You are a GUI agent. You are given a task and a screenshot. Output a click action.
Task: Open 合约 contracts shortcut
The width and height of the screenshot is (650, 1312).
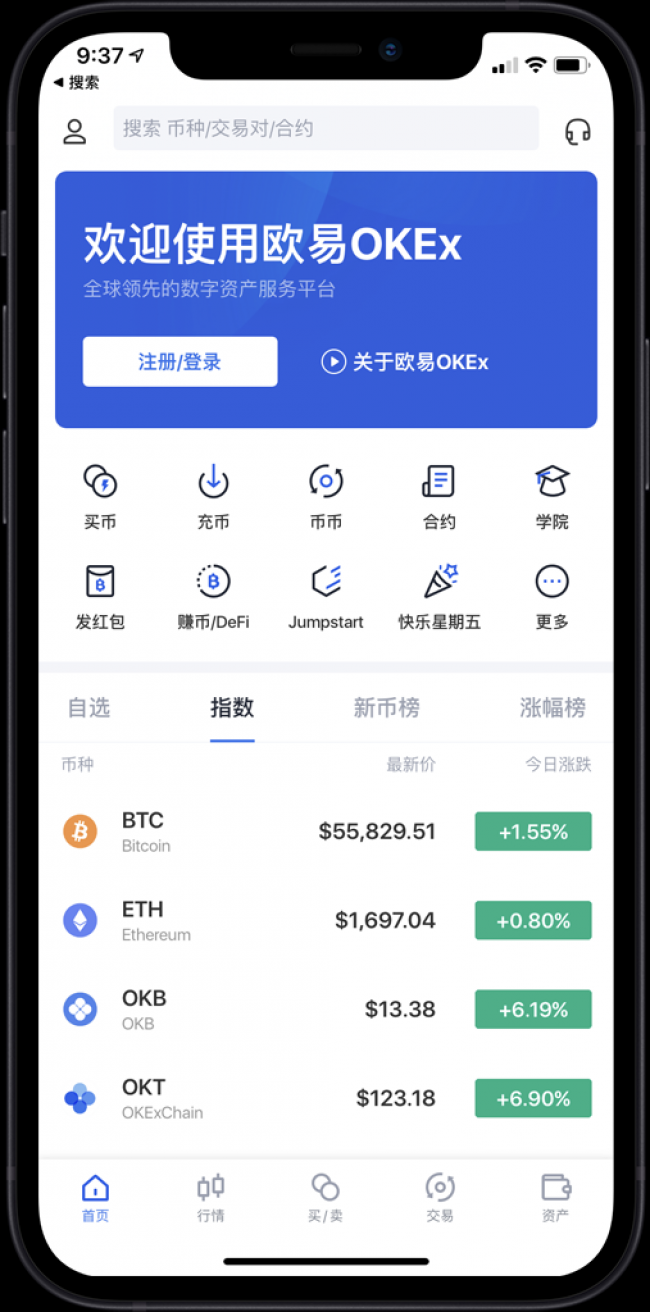[x=439, y=496]
